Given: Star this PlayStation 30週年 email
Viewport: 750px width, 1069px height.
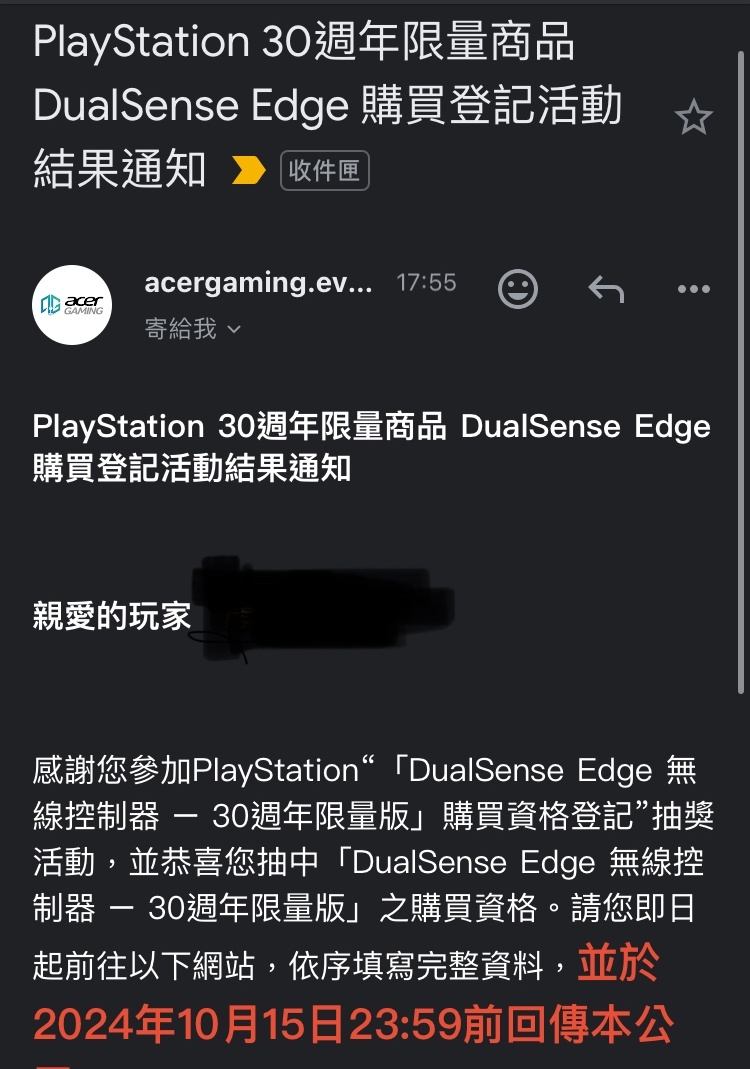Looking at the screenshot, I should [x=693, y=119].
